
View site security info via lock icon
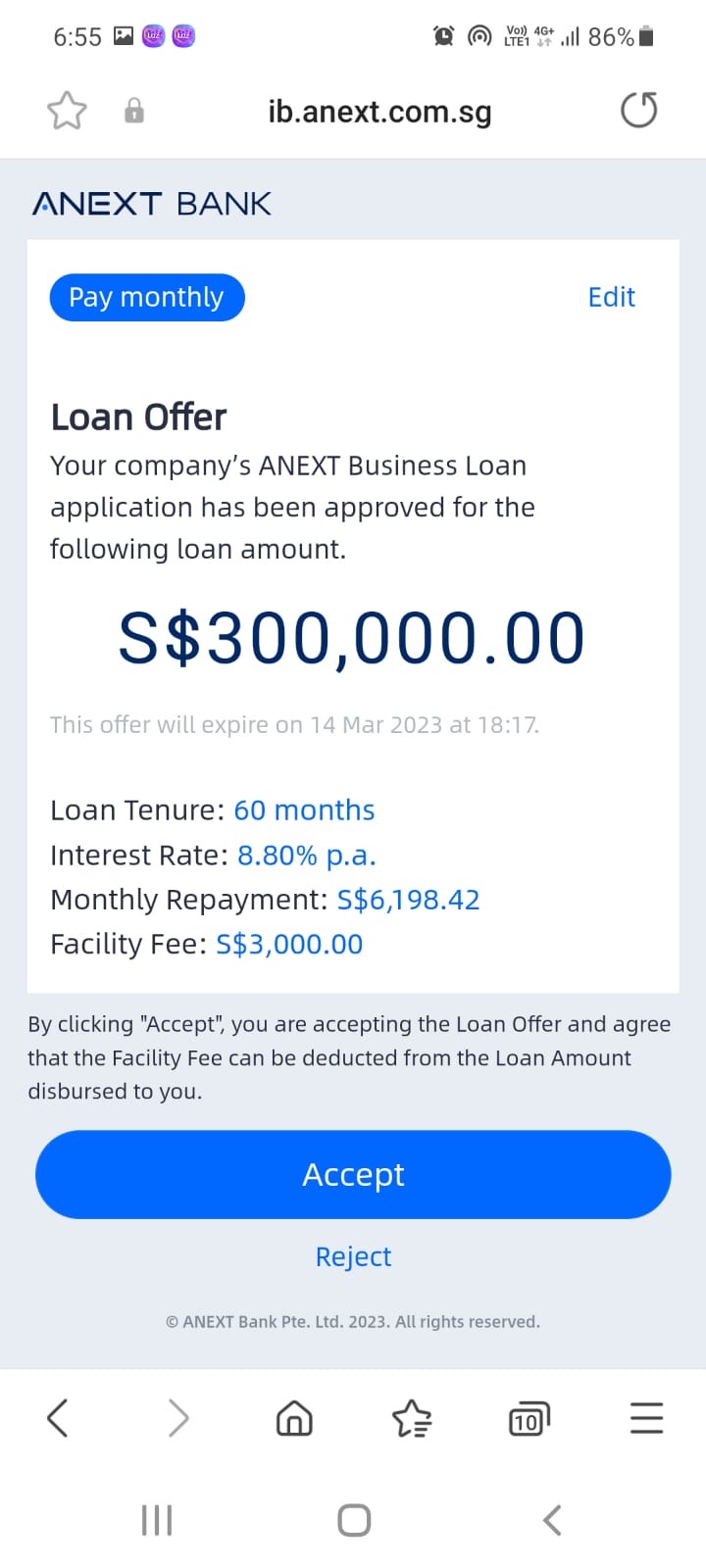tap(134, 111)
